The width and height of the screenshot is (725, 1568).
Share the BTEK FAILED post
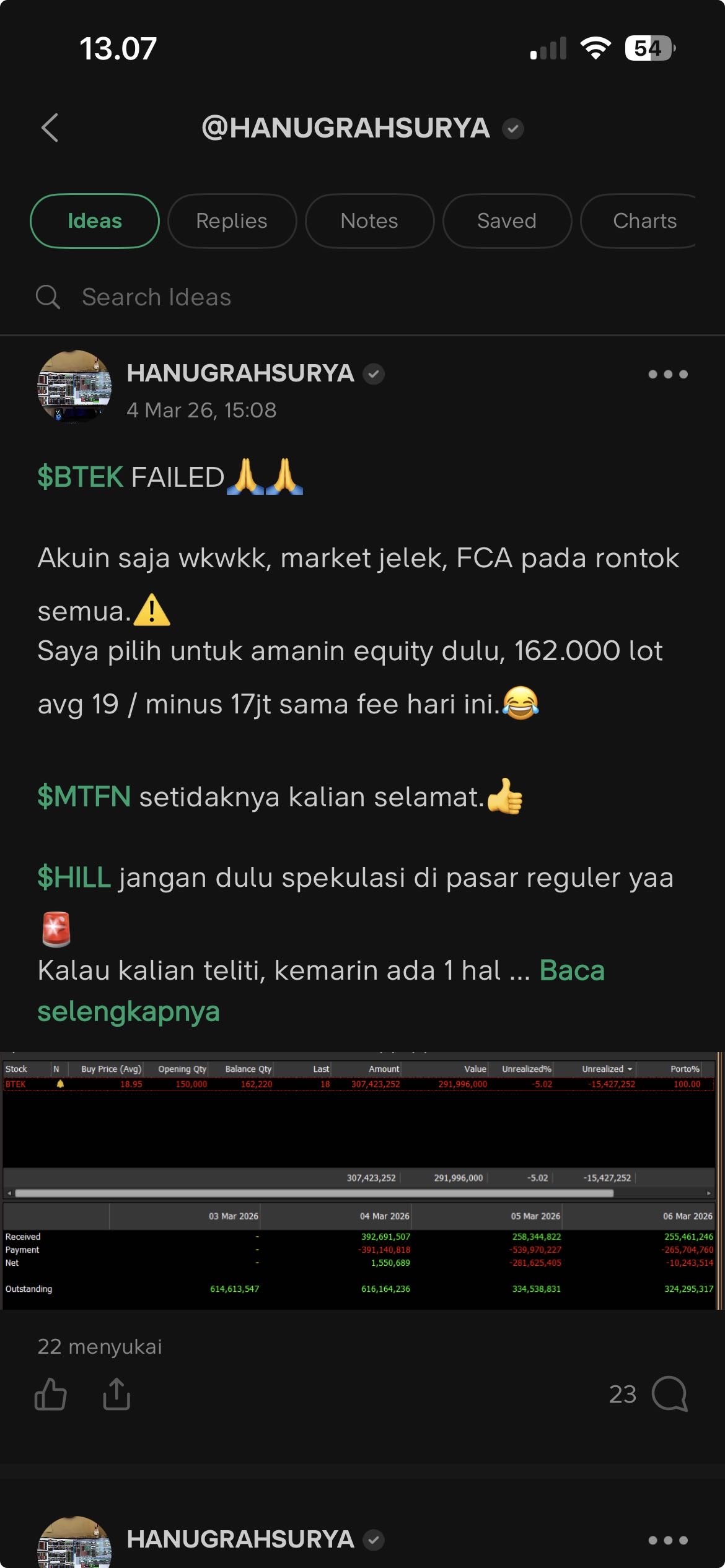coord(116,1394)
